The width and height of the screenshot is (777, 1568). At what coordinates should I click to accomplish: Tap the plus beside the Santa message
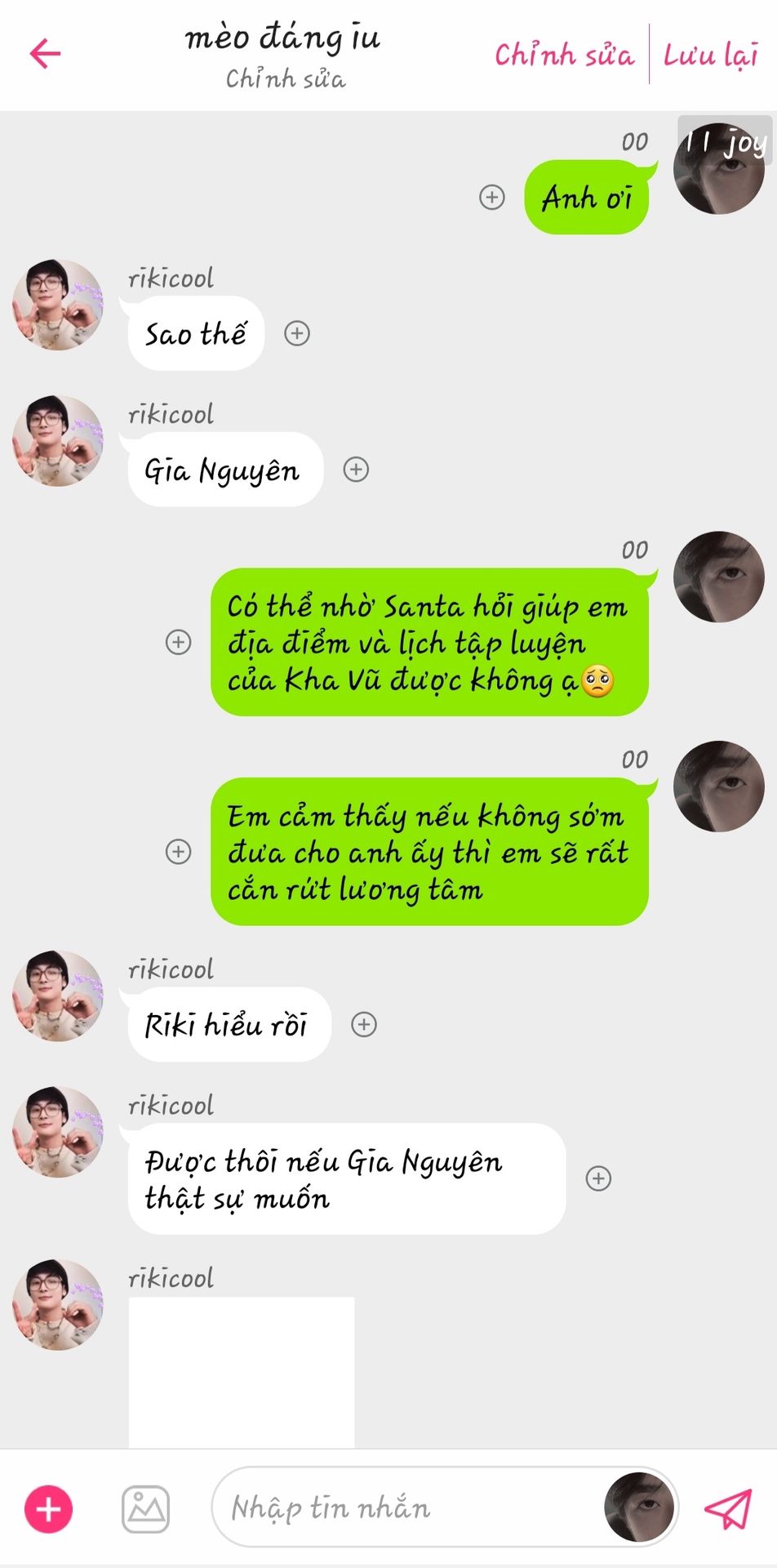[x=179, y=642]
